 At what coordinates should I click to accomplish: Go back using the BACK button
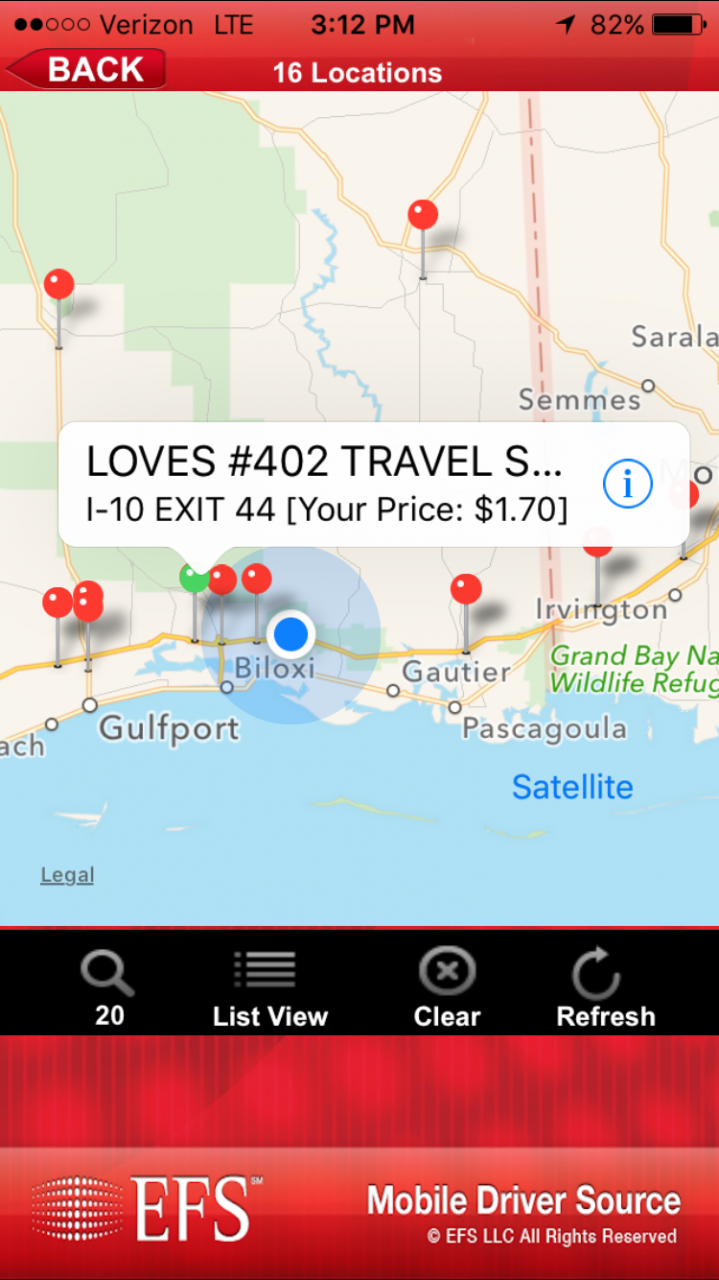pos(87,69)
